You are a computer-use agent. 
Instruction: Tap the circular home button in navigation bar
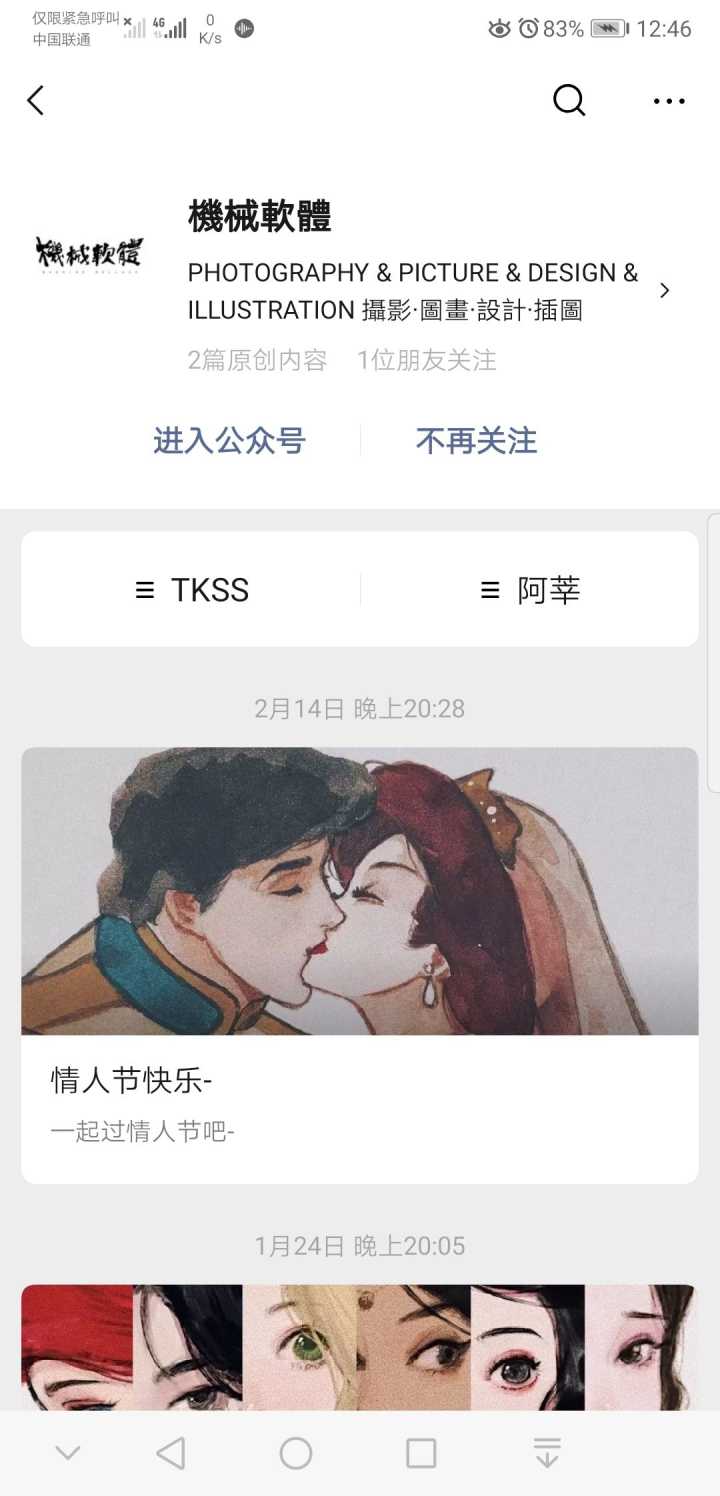296,1452
